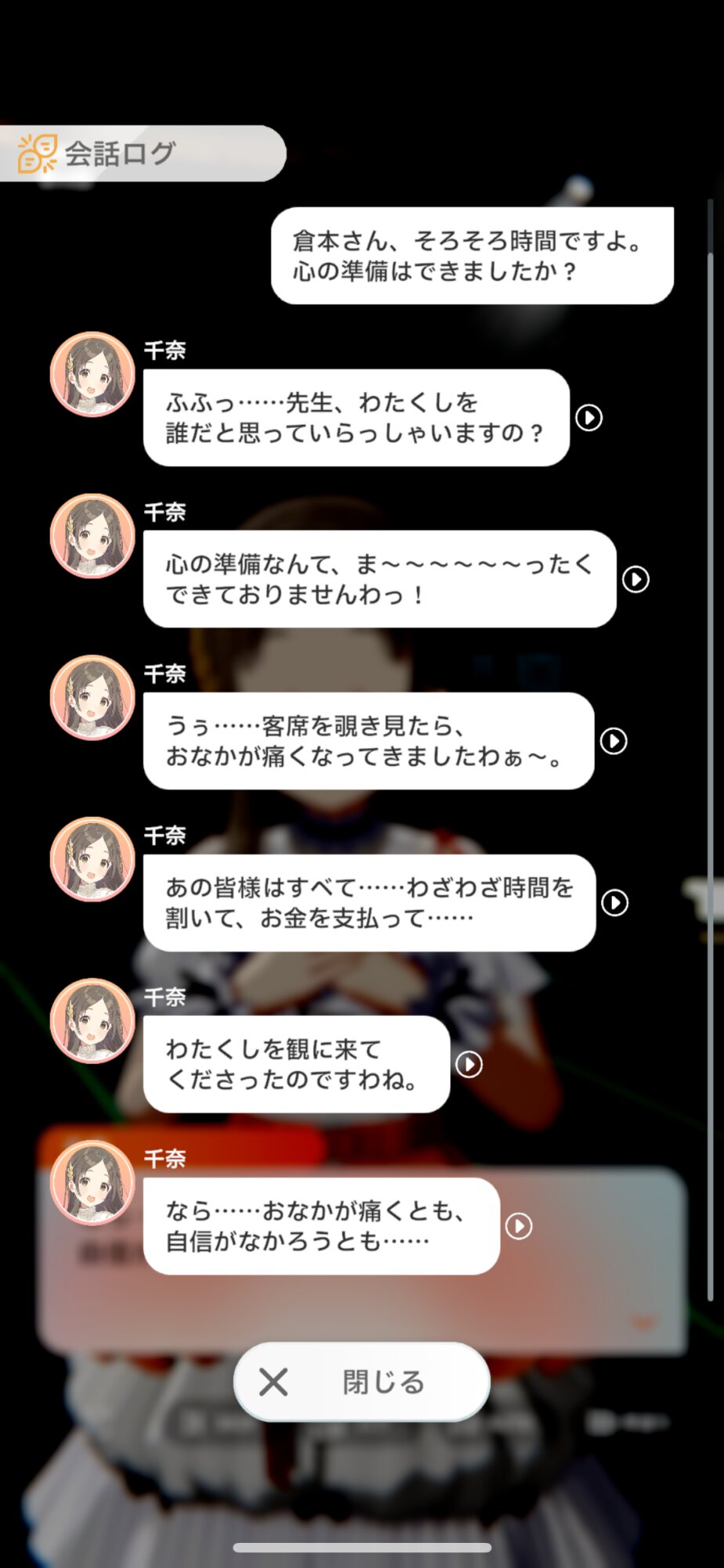This screenshot has height=1568, width=724.
Task: Play voice for the あの皆様はすべて line
Action: pos(615,903)
